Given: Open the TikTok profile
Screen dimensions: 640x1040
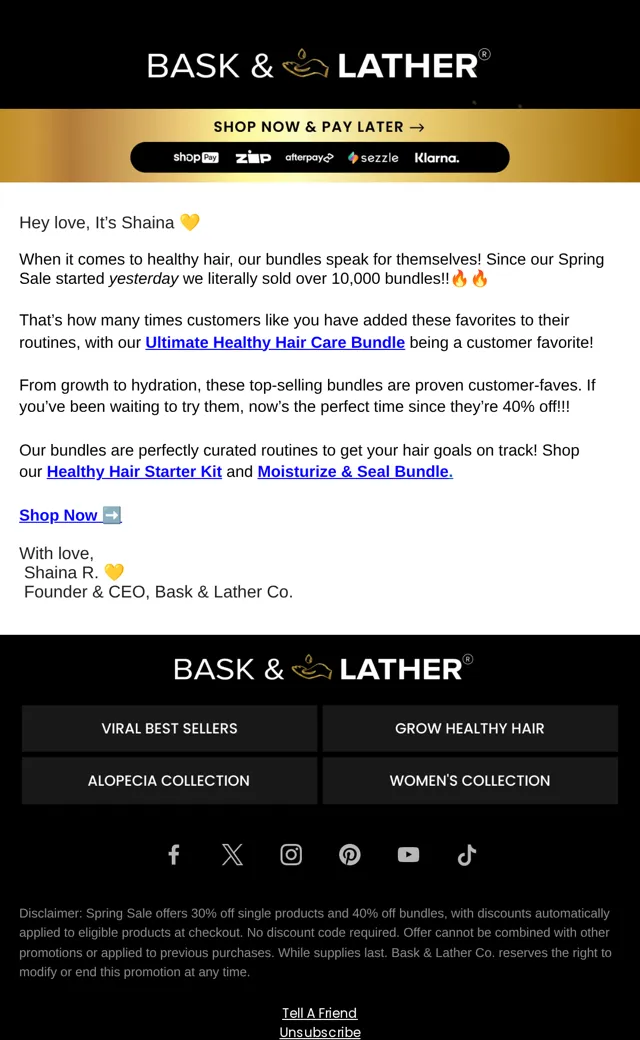Looking at the screenshot, I should pos(467,855).
